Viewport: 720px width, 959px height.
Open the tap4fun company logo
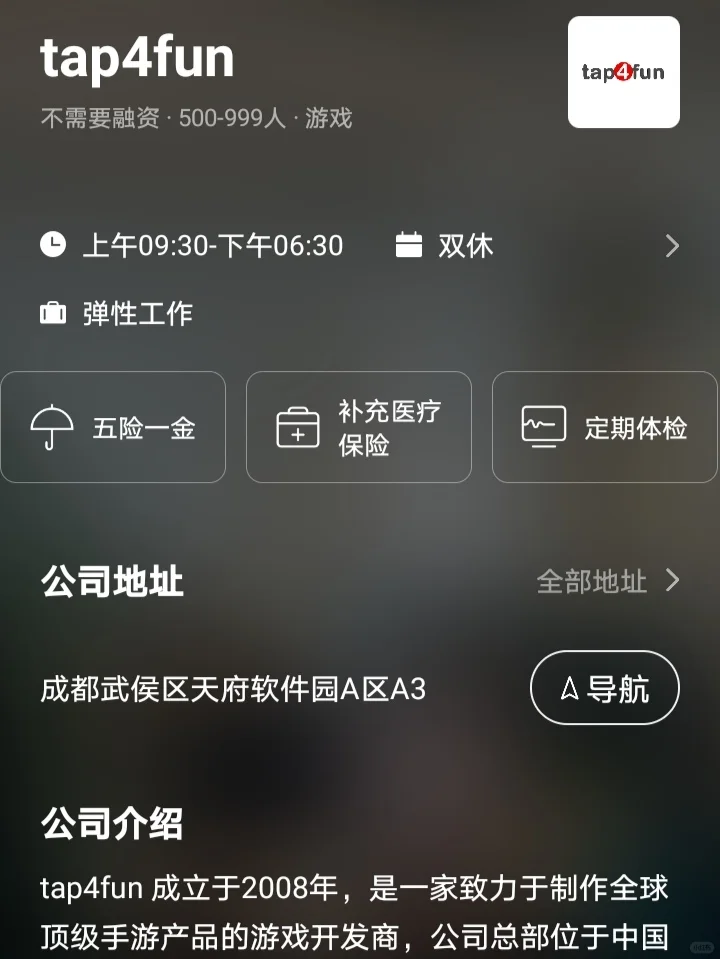(624, 72)
